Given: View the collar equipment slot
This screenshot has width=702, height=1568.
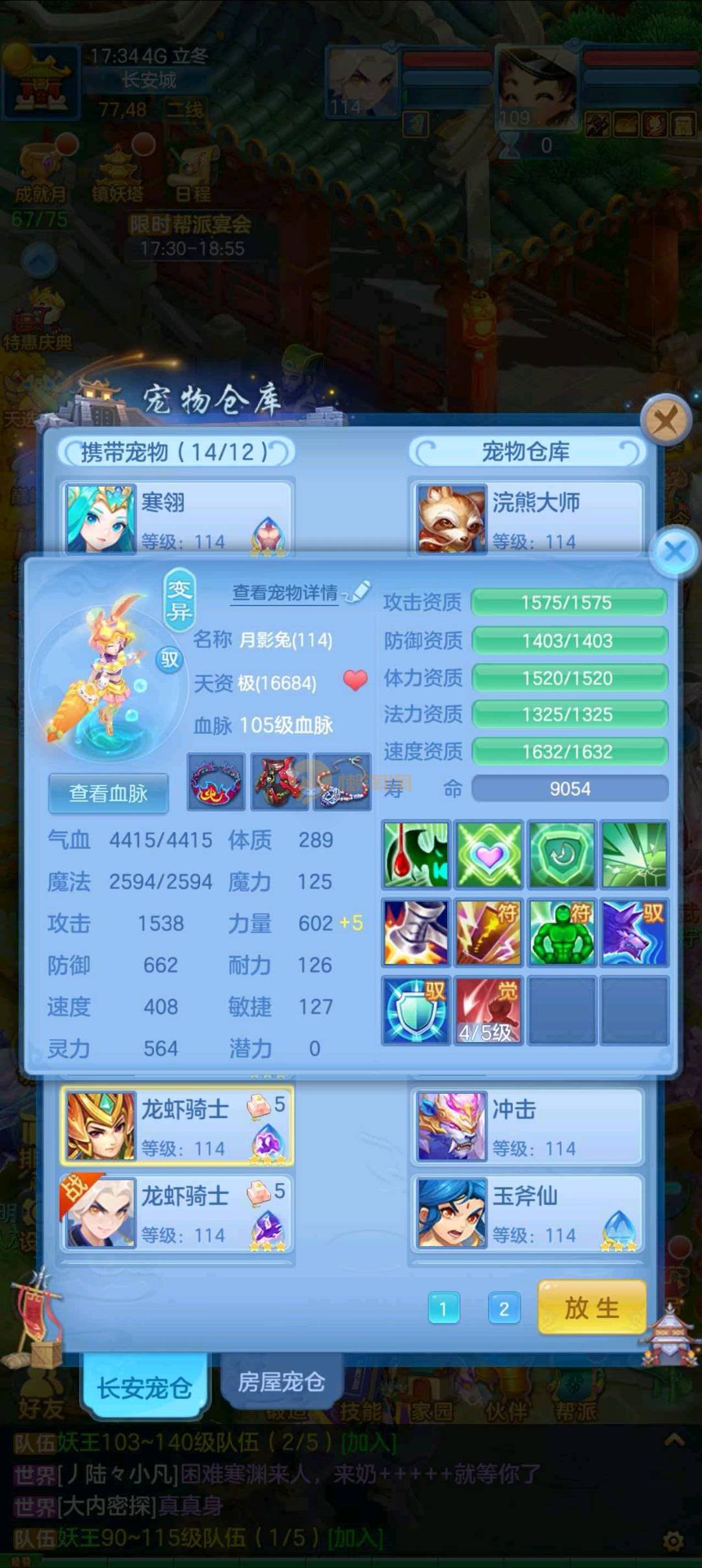Looking at the screenshot, I should click(216, 781).
